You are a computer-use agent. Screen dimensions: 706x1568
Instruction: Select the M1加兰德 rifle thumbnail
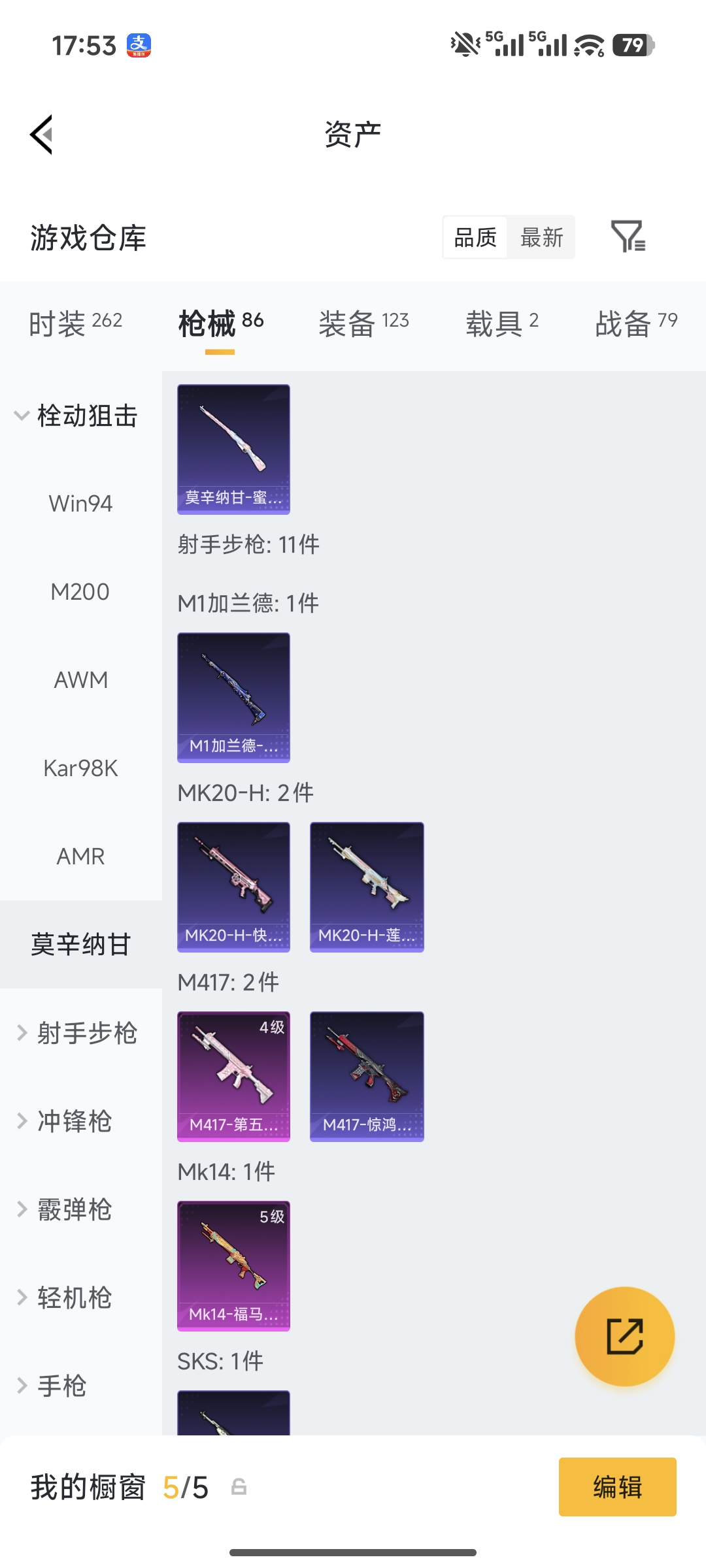point(233,697)
